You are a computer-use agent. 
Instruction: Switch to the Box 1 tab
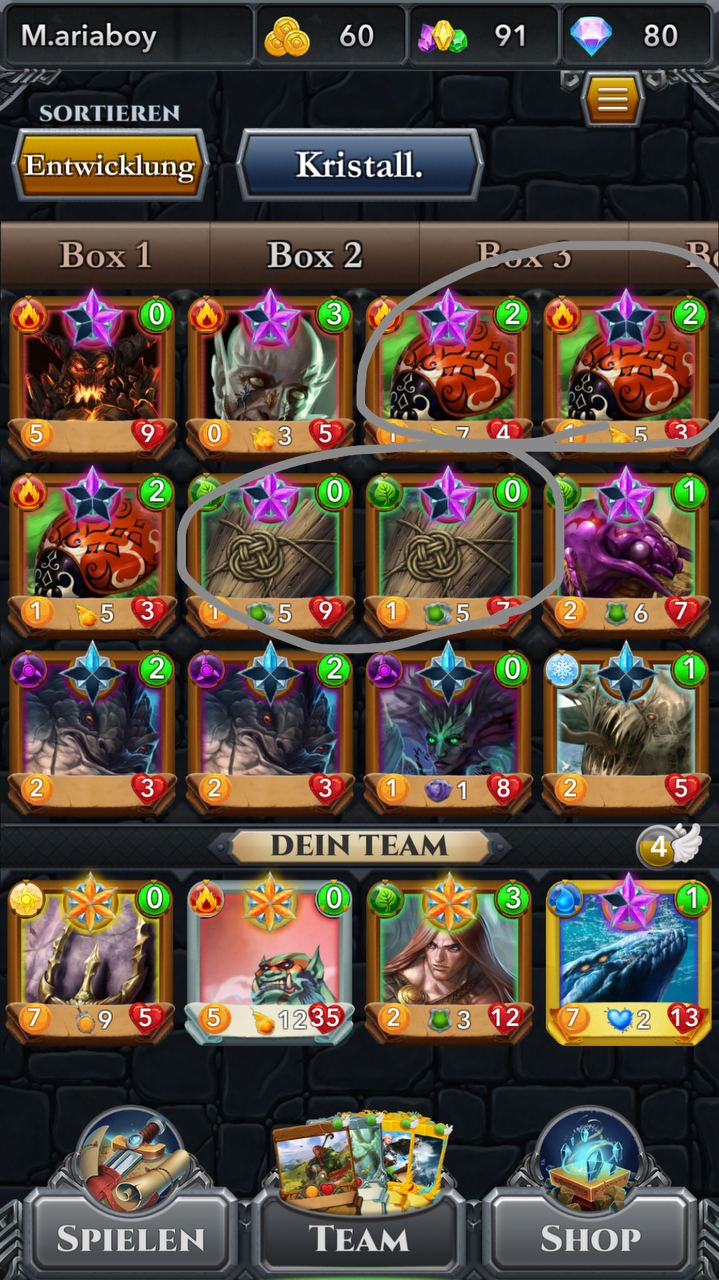pyautogui.click(x=105, y=255)
